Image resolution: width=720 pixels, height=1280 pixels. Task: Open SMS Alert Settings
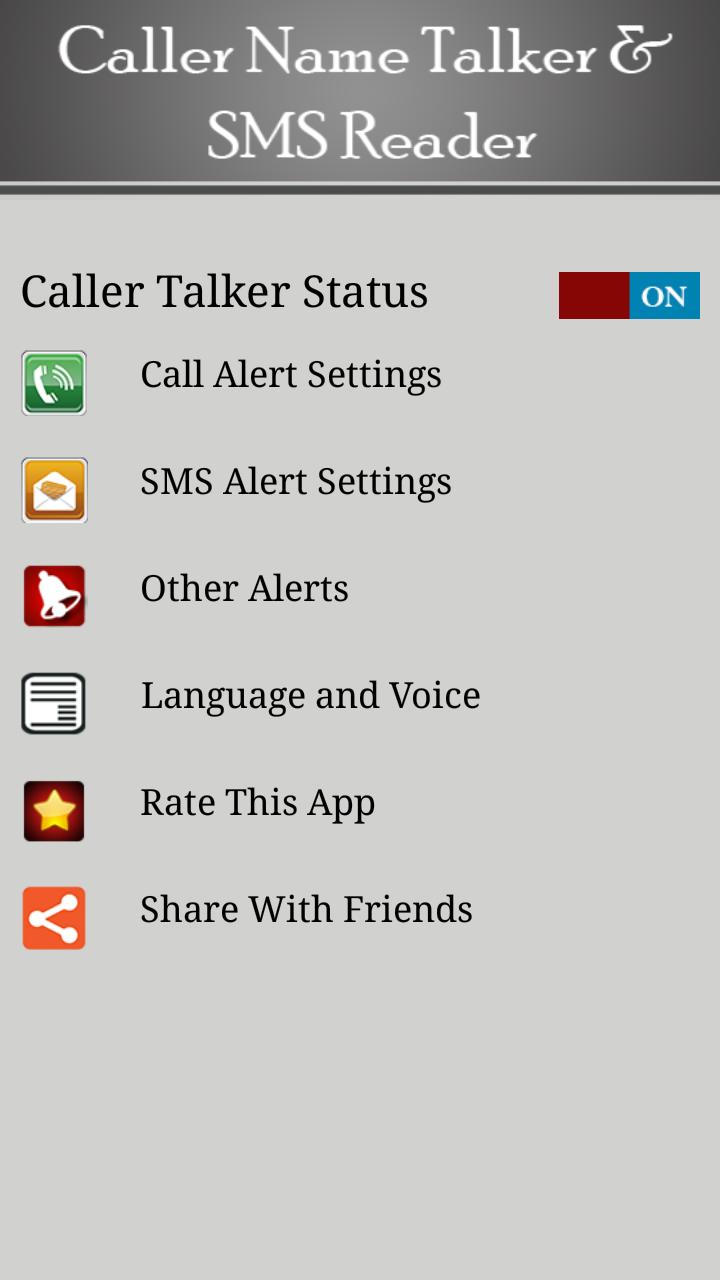tap(296, 481)
